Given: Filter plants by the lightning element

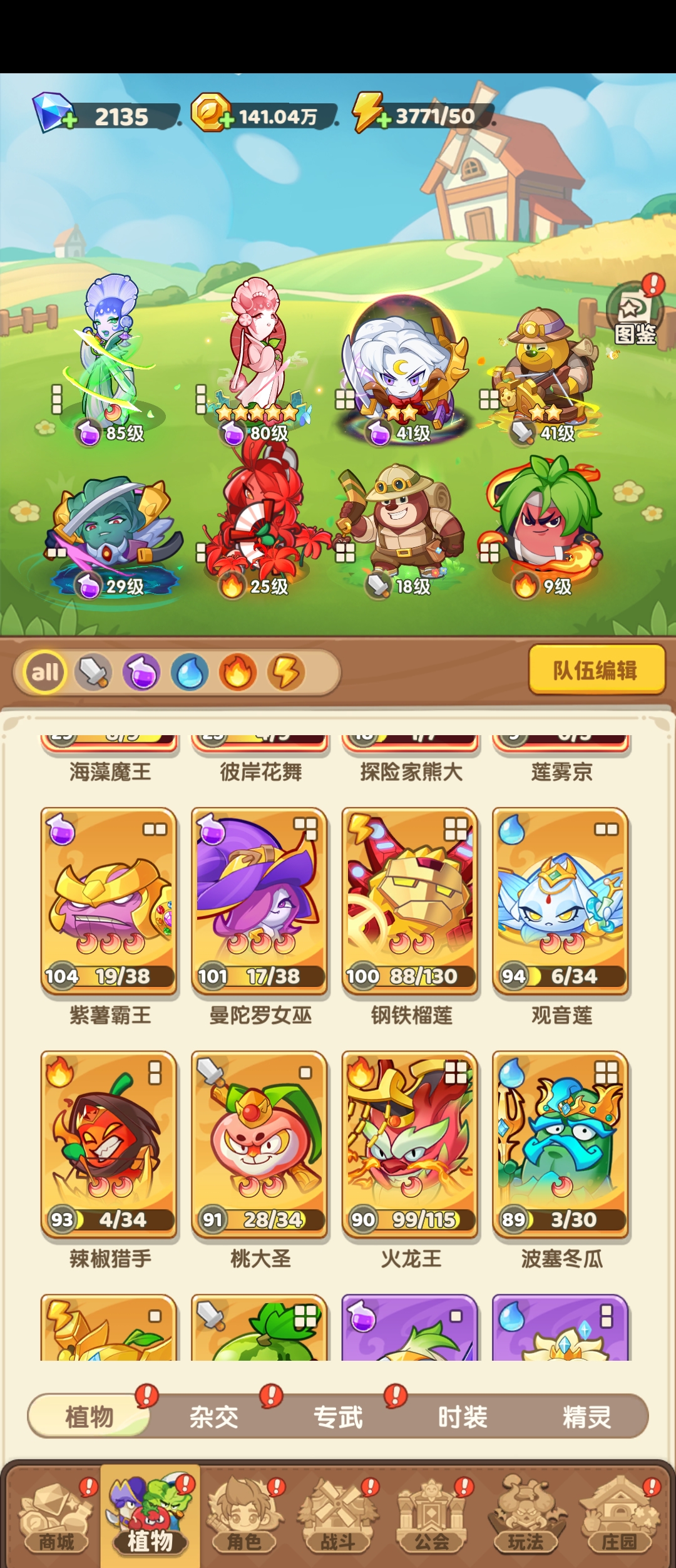Looking at the screenshot, I should 285,673.
